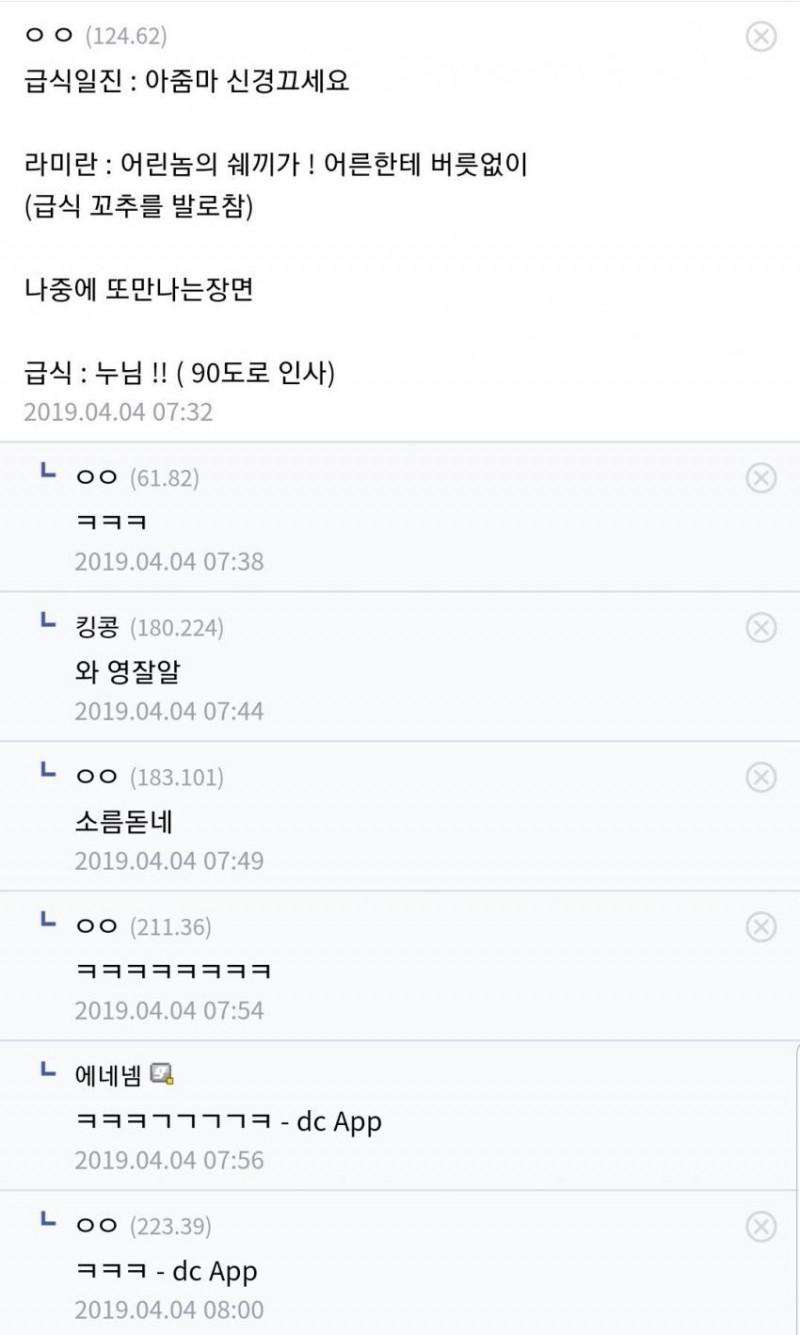The image size is (800, 1335).
Task: Delete 킹콩's reply '와 영잘알'
Action: click(761, 627)
